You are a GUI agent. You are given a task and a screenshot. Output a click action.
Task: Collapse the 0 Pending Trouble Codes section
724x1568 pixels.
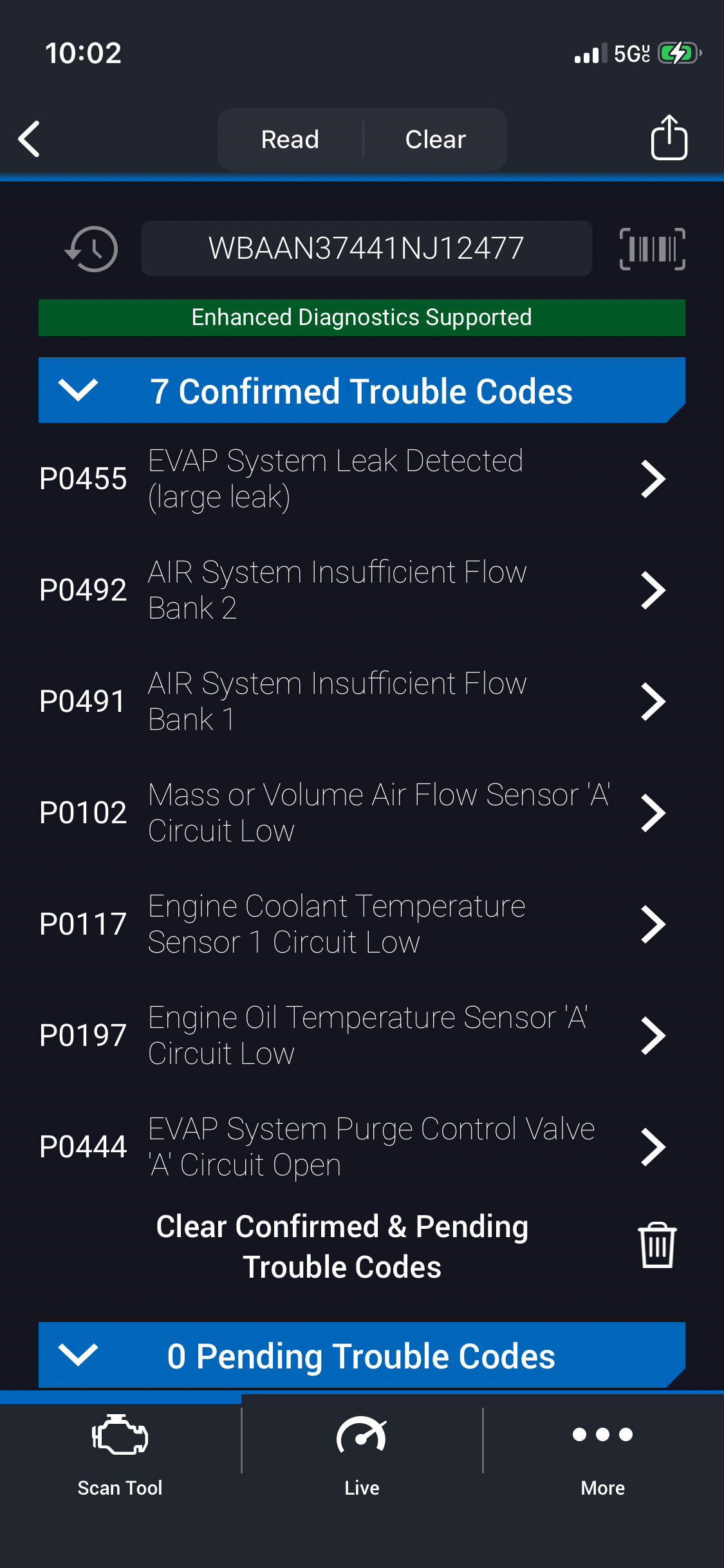point(78,1355)
